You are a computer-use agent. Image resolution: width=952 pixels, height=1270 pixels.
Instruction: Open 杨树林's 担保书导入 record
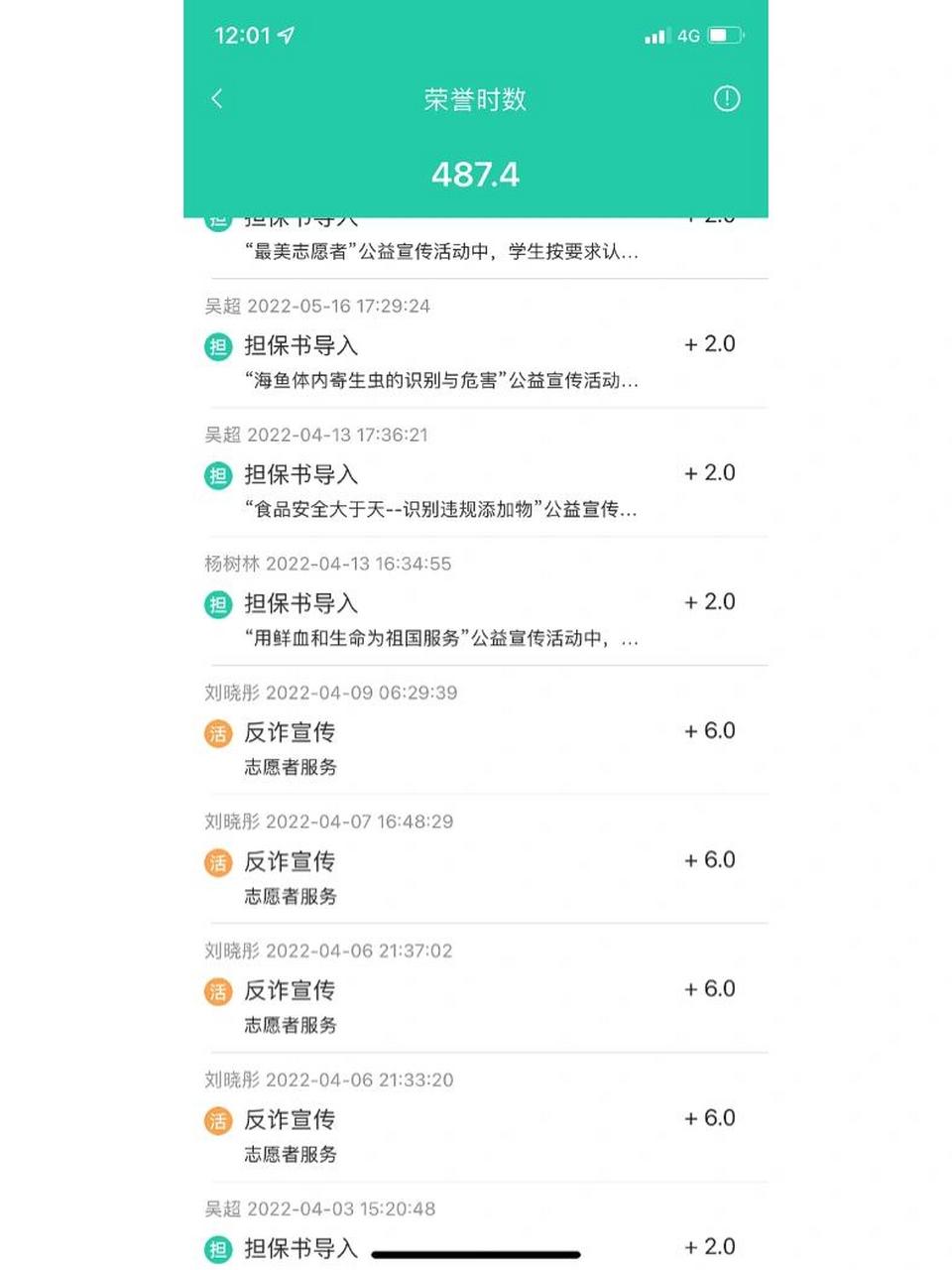point(474,605)
